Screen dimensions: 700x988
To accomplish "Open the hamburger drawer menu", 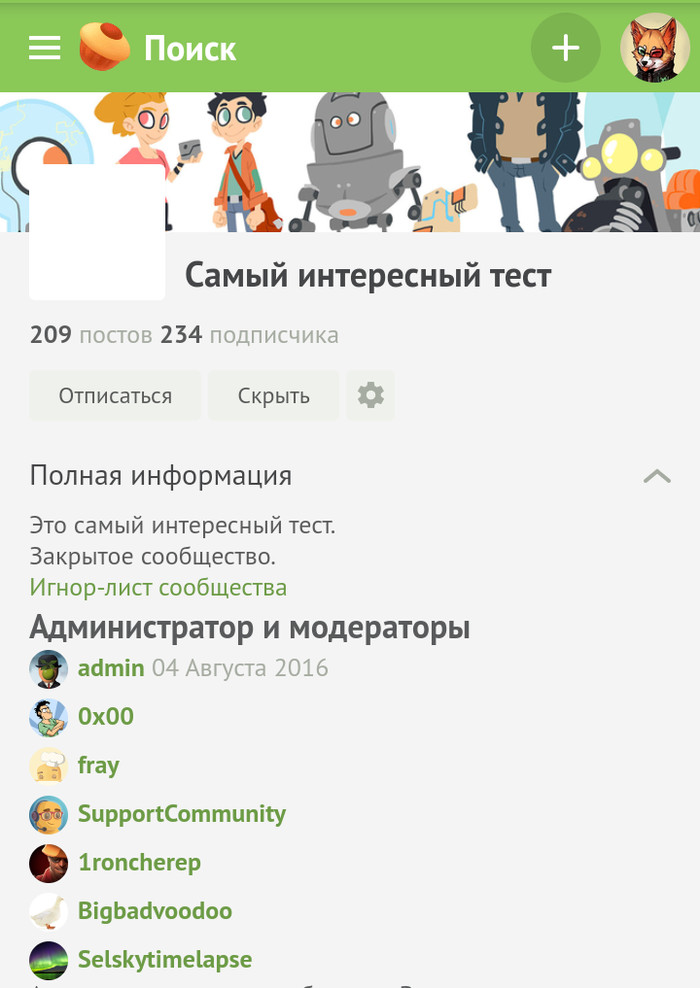I will pos(45,48).
